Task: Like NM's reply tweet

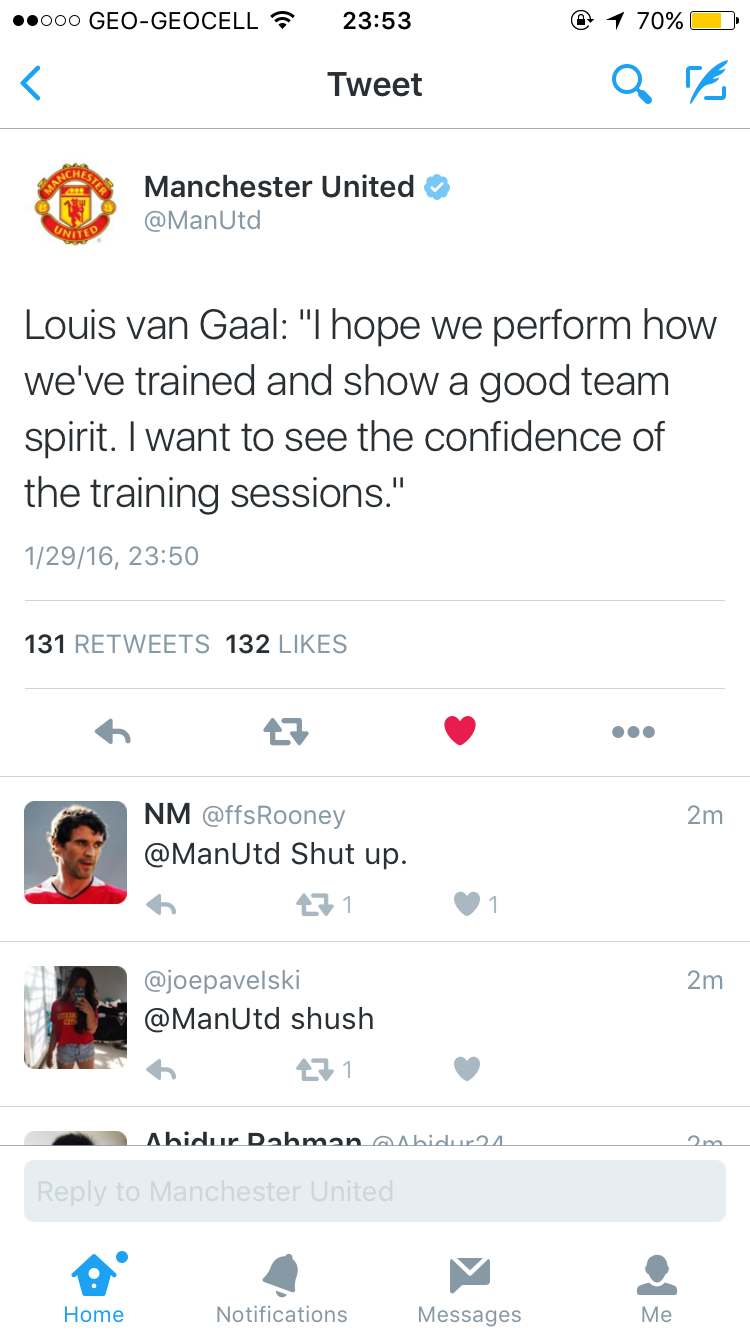Action: (467, 905)
